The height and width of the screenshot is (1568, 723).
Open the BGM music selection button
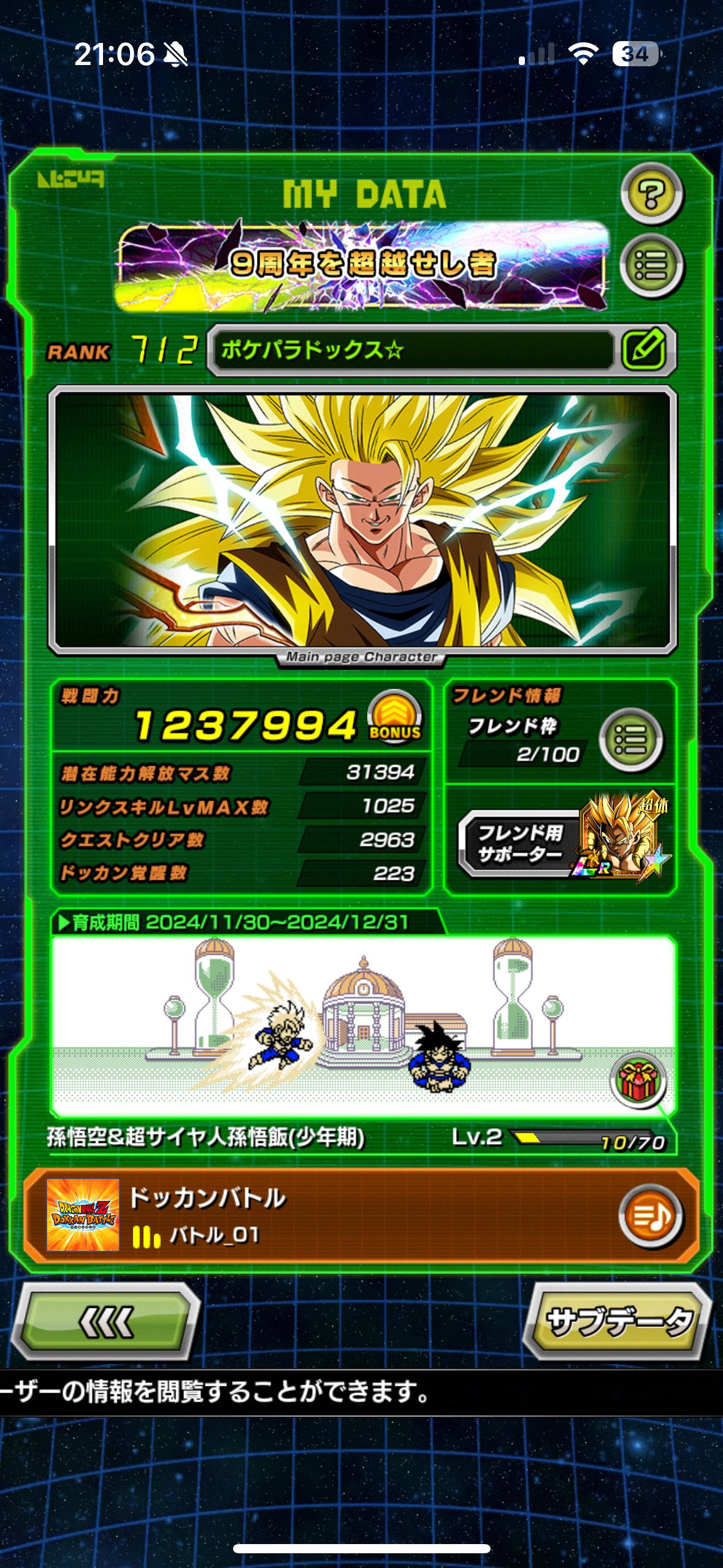tap(650, 1216)
